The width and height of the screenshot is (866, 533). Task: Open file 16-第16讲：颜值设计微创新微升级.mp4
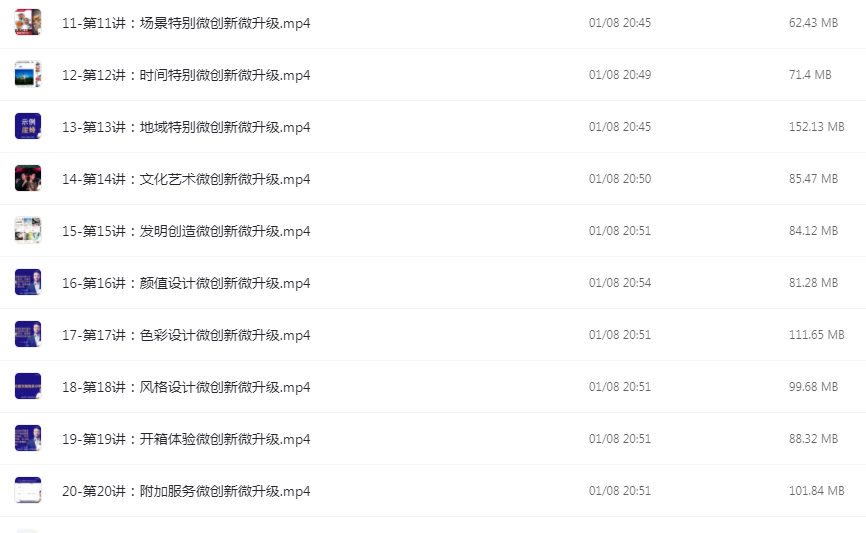click(186, 283)
